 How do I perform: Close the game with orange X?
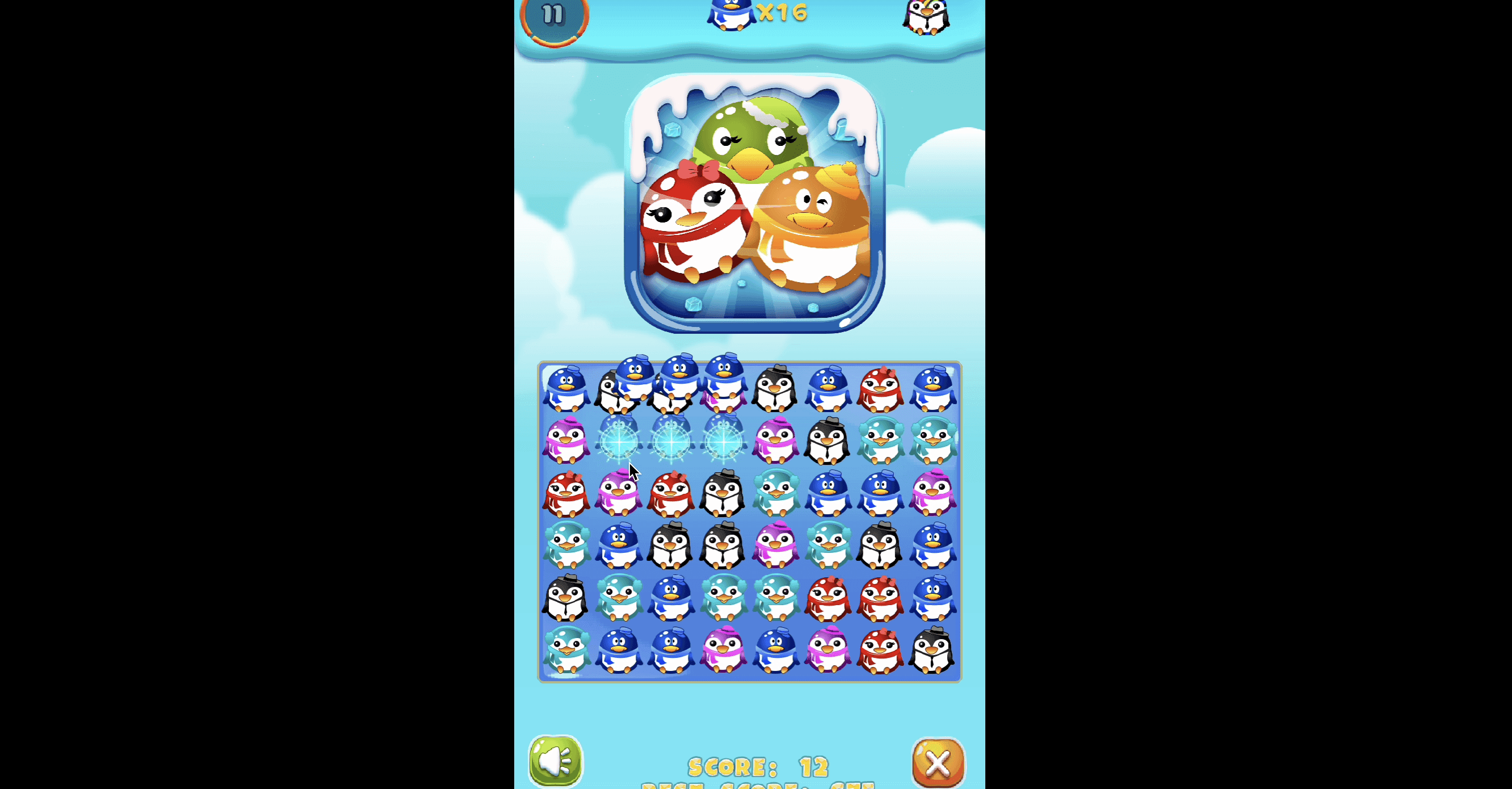pyautogui.click(x=938, y=762)
